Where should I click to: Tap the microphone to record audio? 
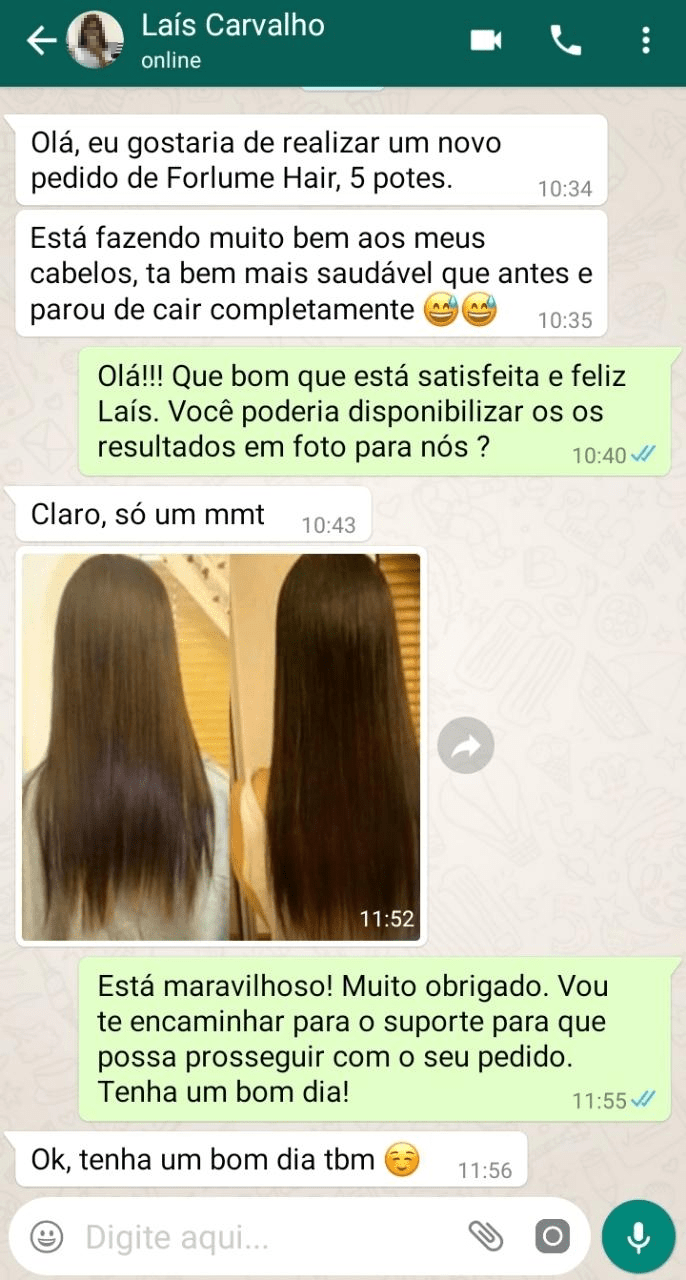639,1237
